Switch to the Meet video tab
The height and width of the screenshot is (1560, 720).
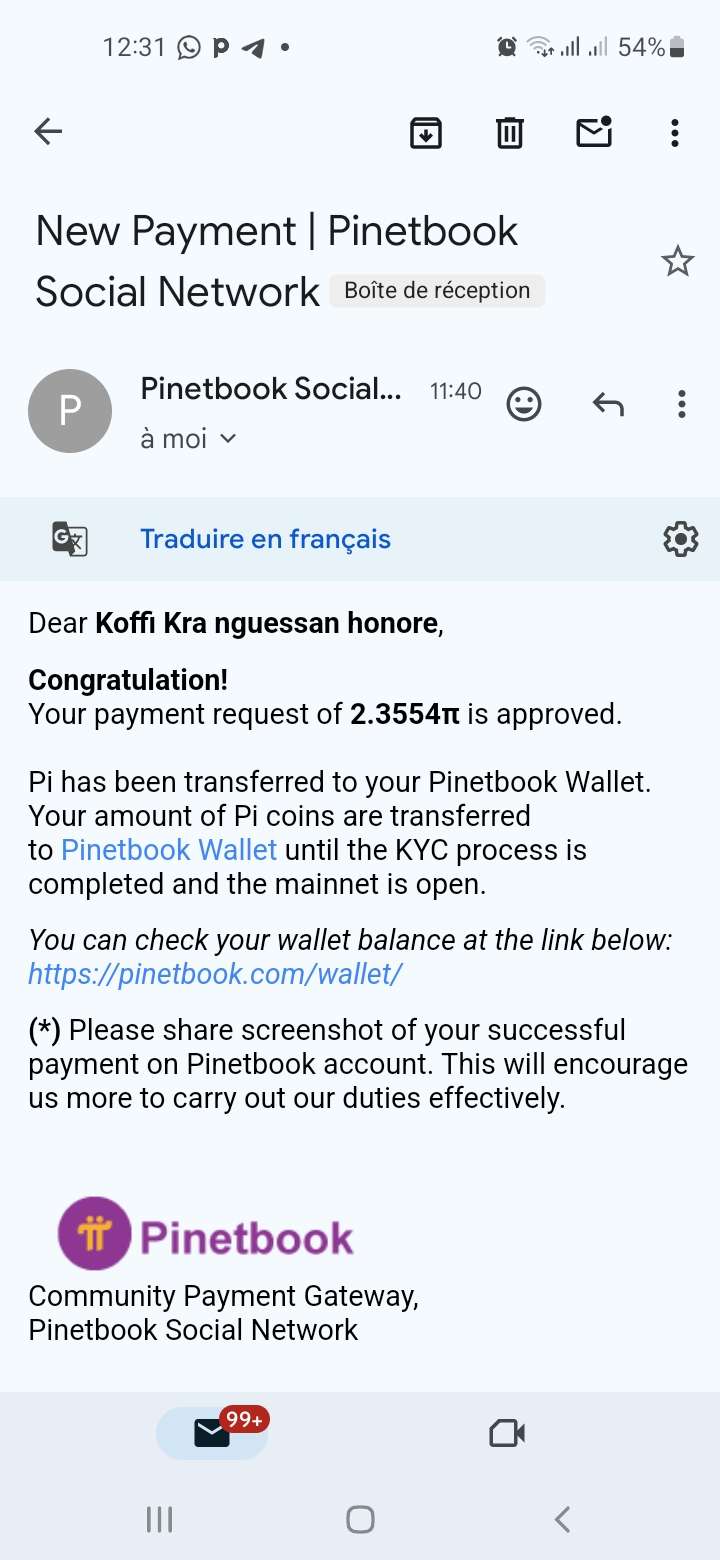pyautogui.click(x=507, y=1434)
